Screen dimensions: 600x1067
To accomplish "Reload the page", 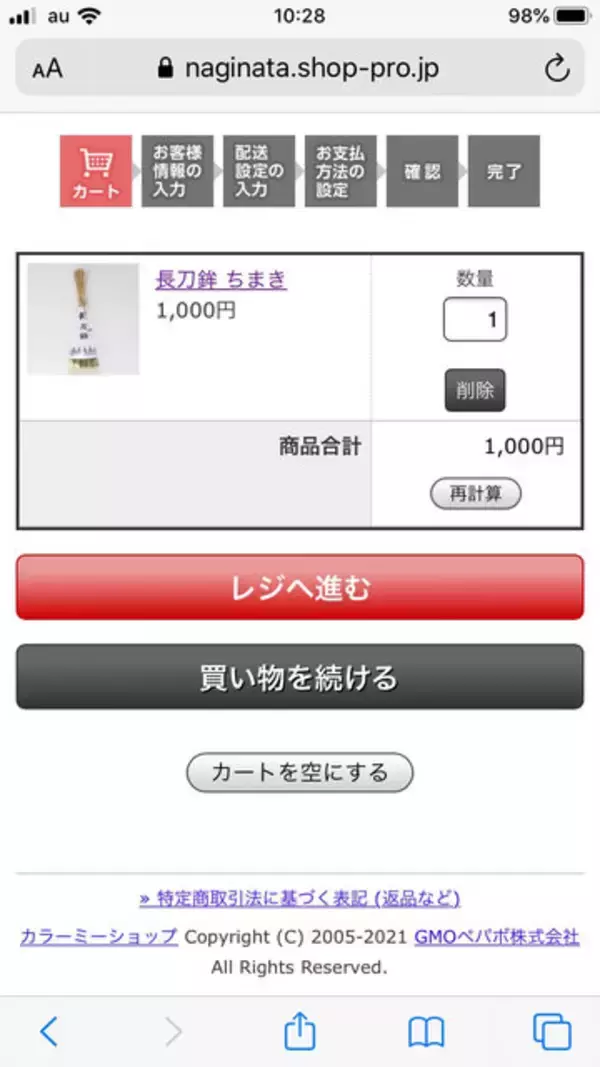I will (x=556, y=68).
